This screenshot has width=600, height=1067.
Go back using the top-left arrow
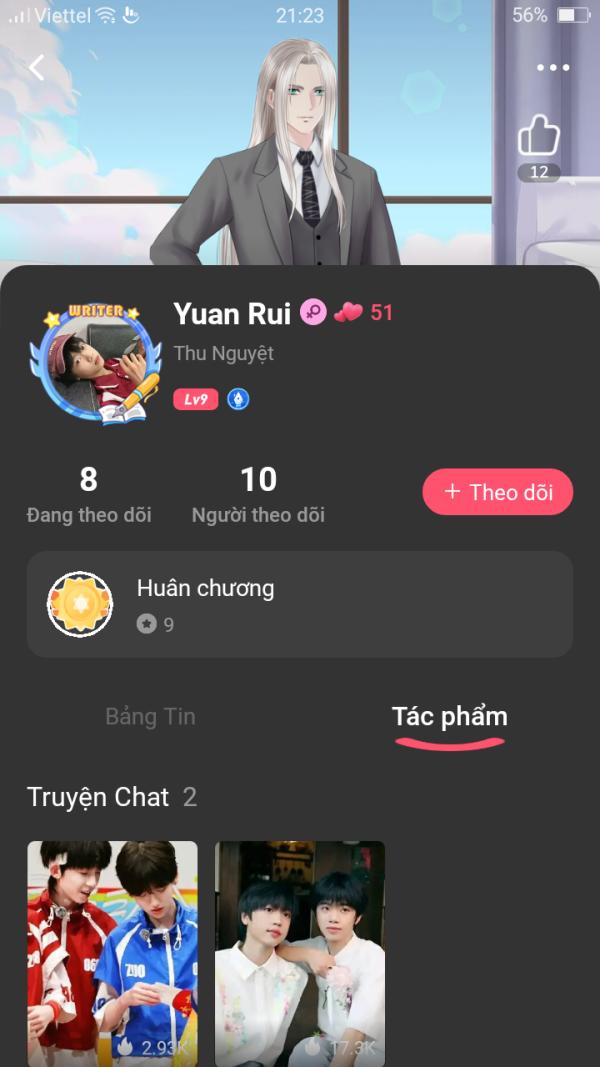coord(37,68)
